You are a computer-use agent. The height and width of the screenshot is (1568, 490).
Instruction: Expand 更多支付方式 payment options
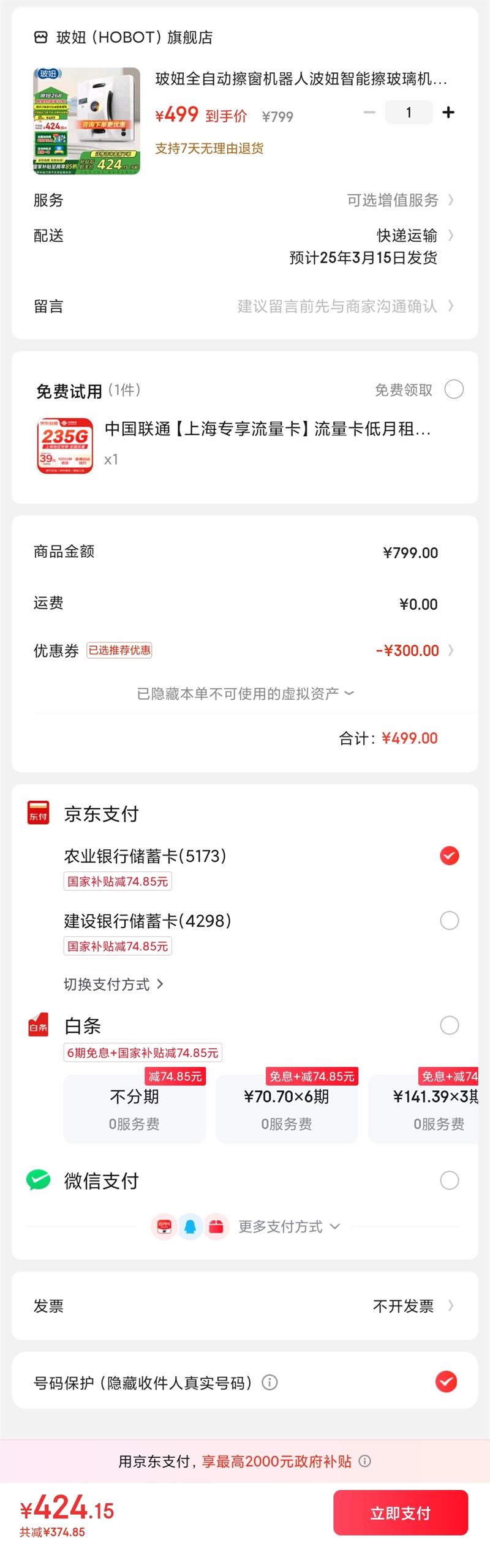tap(288, 1226)
